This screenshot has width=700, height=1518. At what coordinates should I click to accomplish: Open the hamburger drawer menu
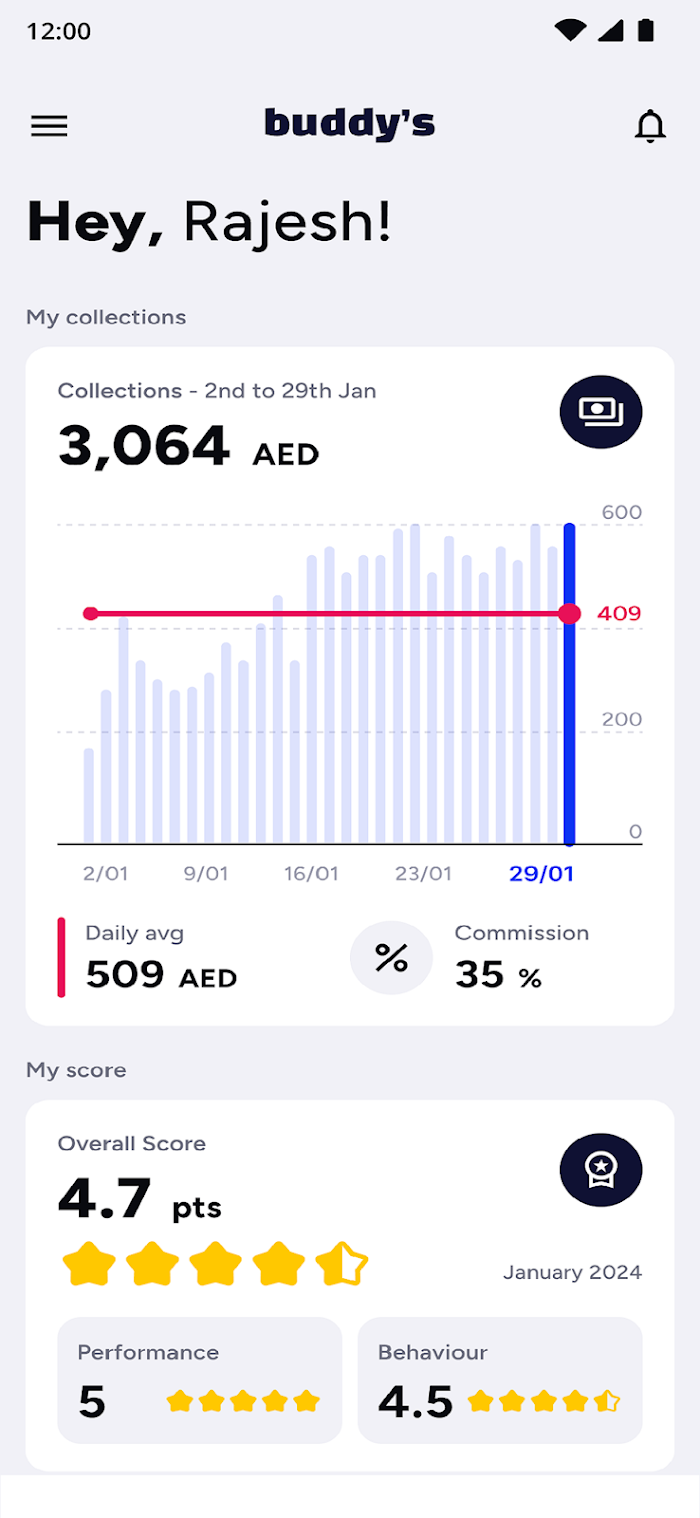(x=49, y=126)
